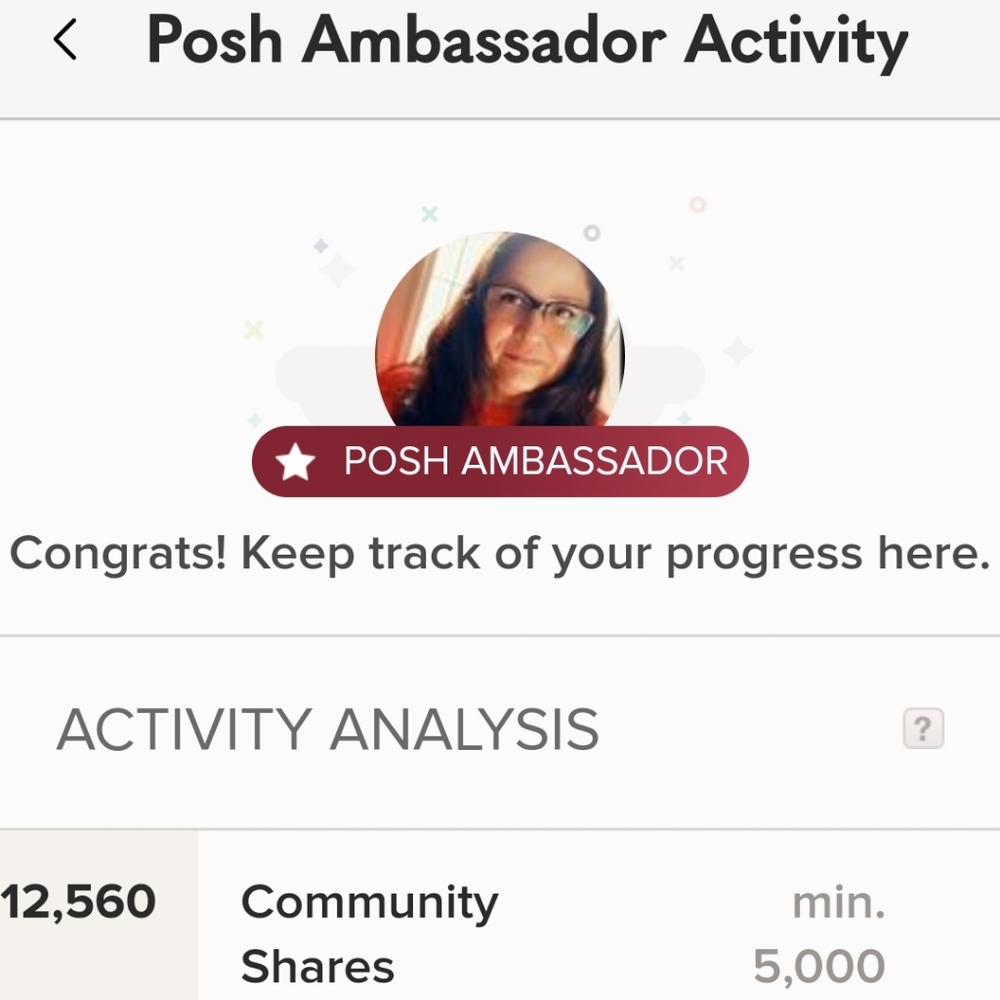This screenshot has width=1000, height=1000.
Task: Go back from Posh Ambassador Activity
Action: coord(65,41)
